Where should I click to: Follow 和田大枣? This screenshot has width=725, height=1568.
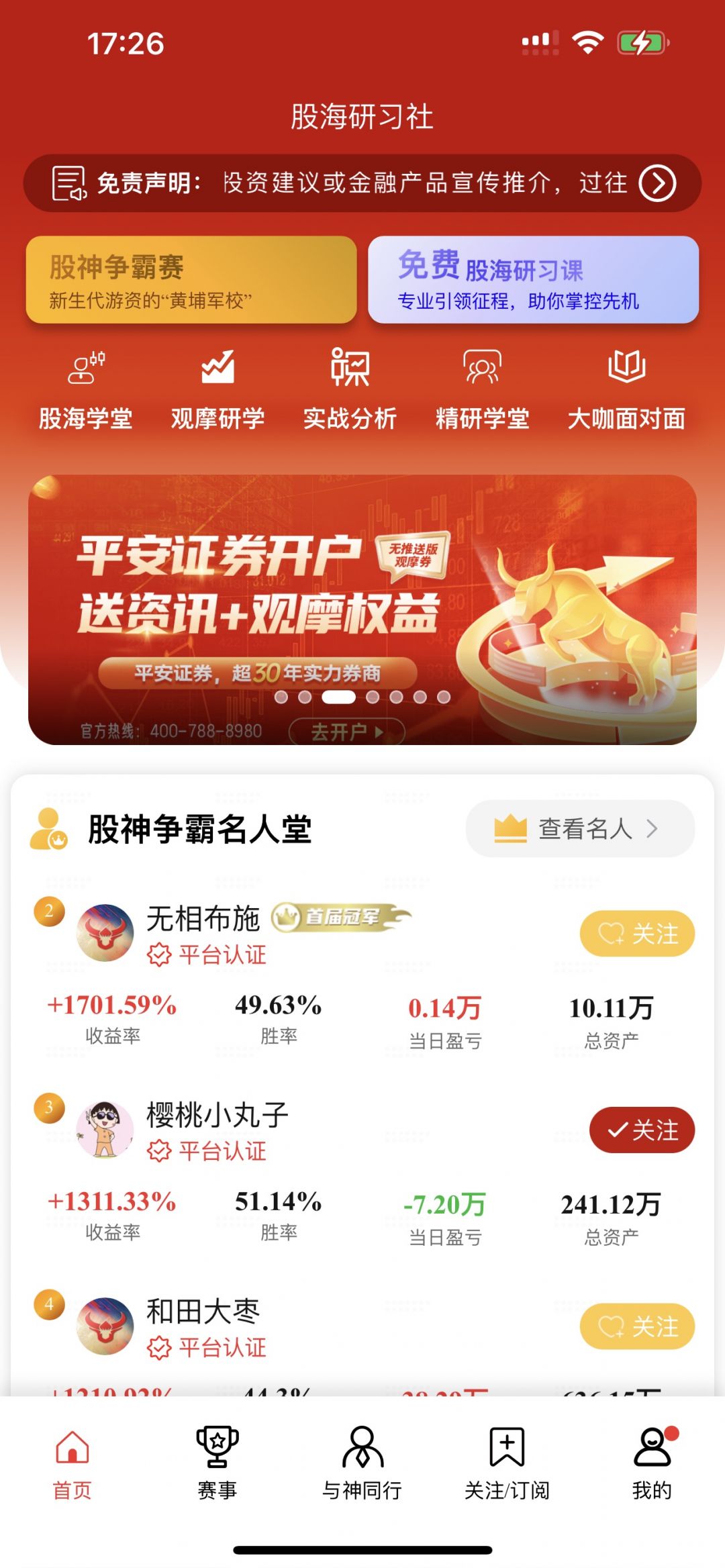pos(637,1326)
